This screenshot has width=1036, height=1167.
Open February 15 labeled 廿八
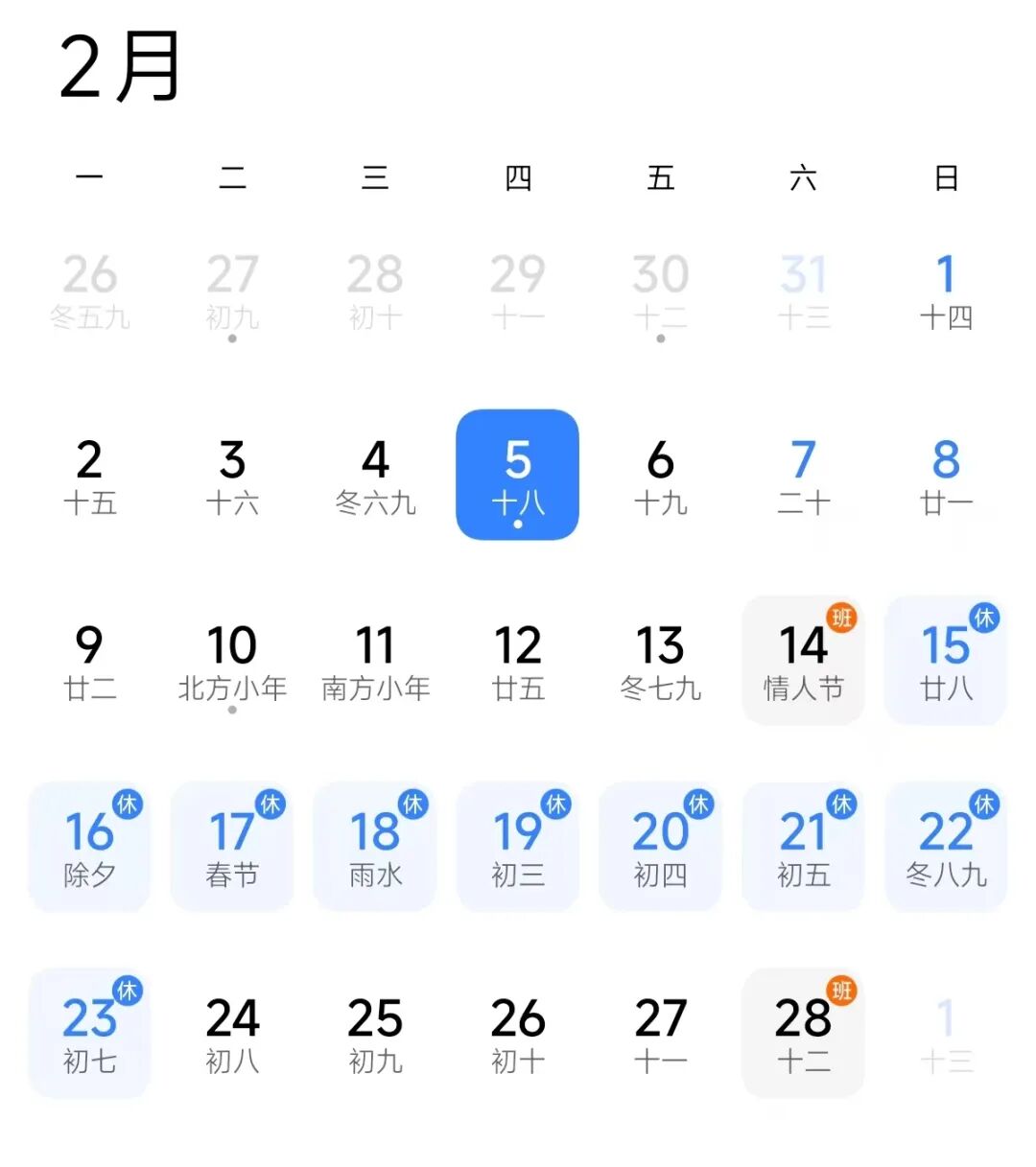[946, 661]
